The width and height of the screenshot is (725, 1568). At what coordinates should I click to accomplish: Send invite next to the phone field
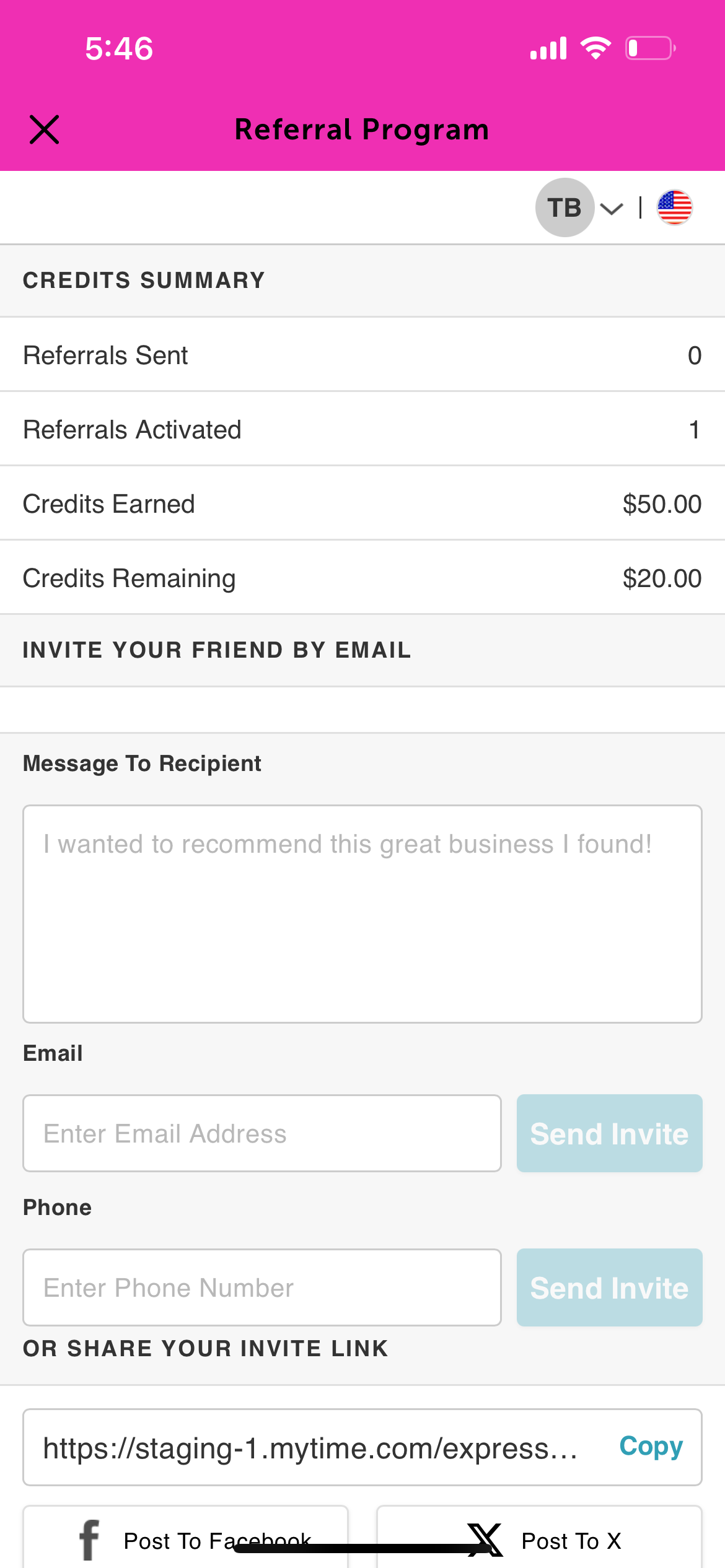pyautogui.click(x=610, y=1287)
